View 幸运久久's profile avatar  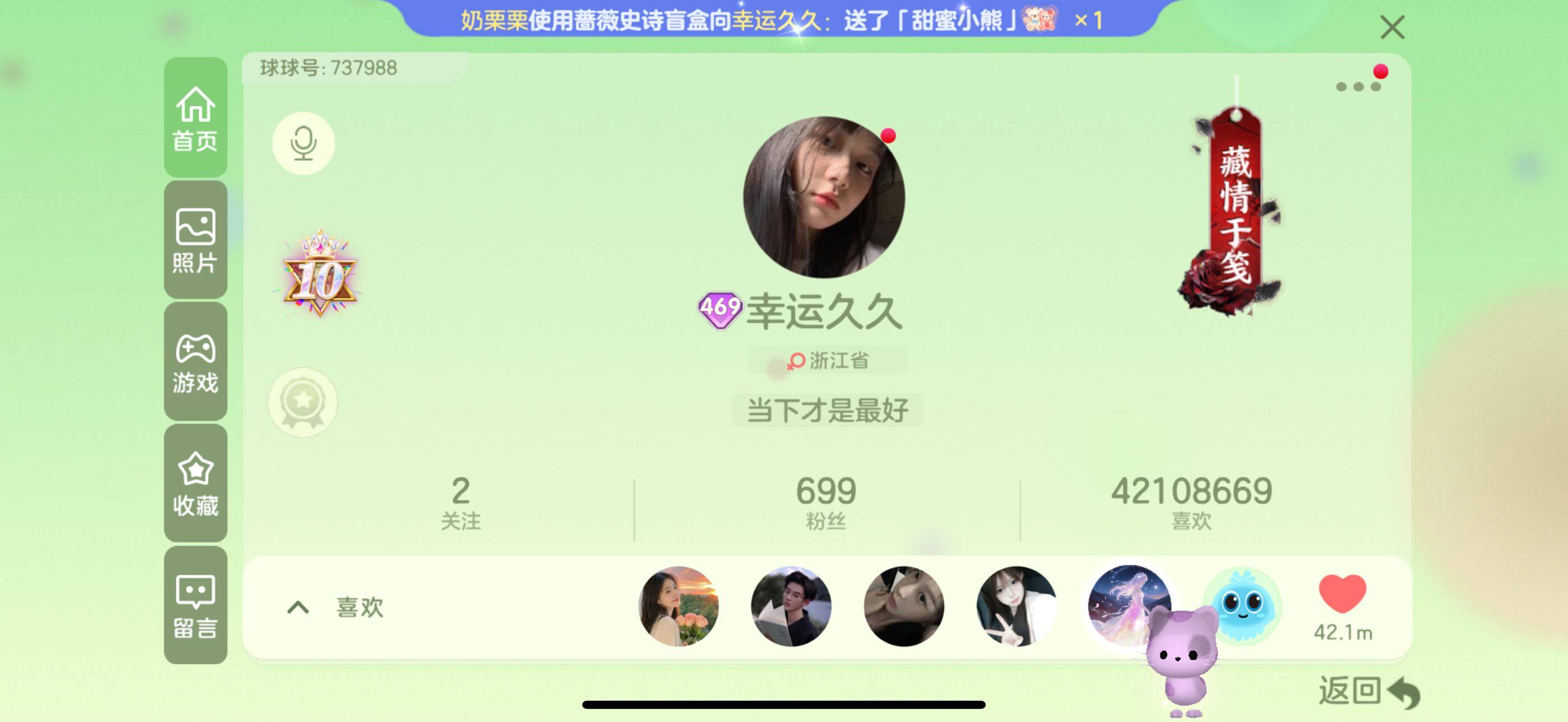point(824,197)
